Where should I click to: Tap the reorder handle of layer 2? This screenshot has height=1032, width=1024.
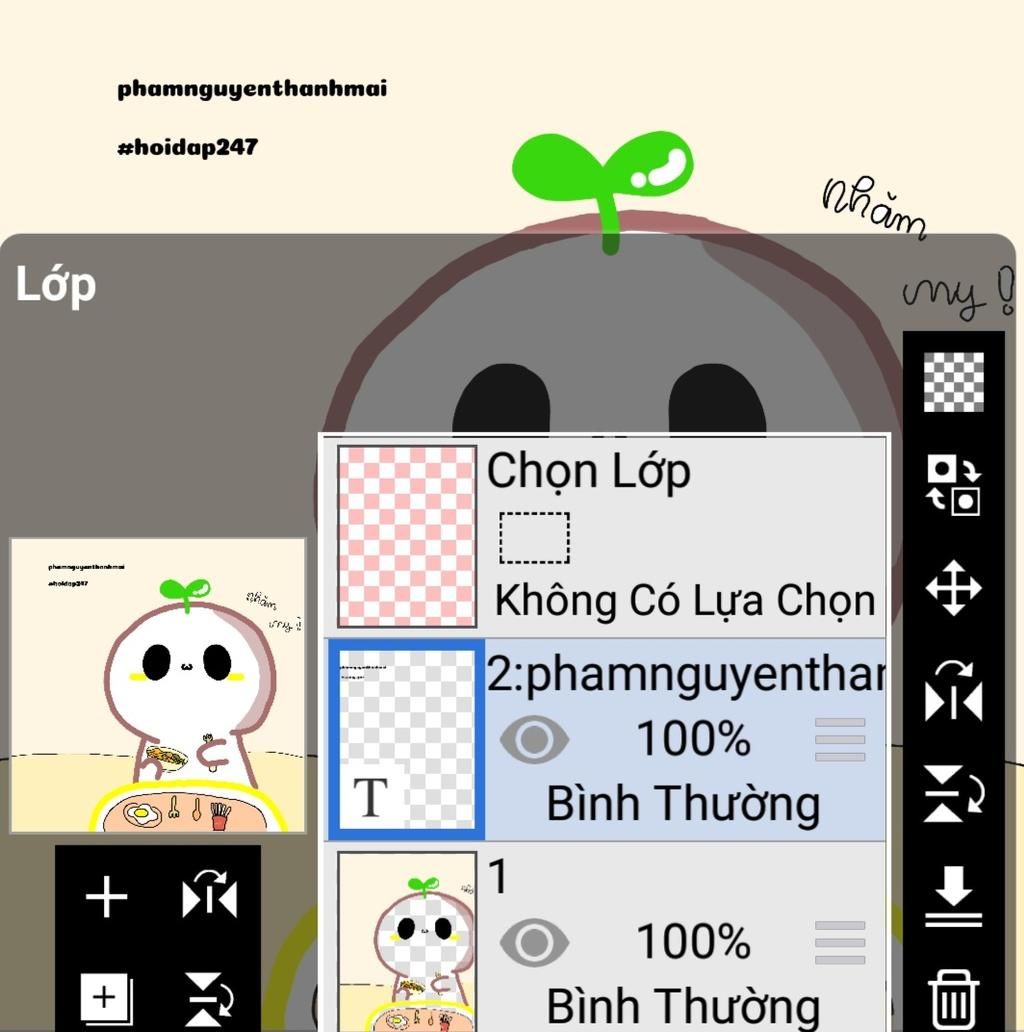[x=840, y=740]
